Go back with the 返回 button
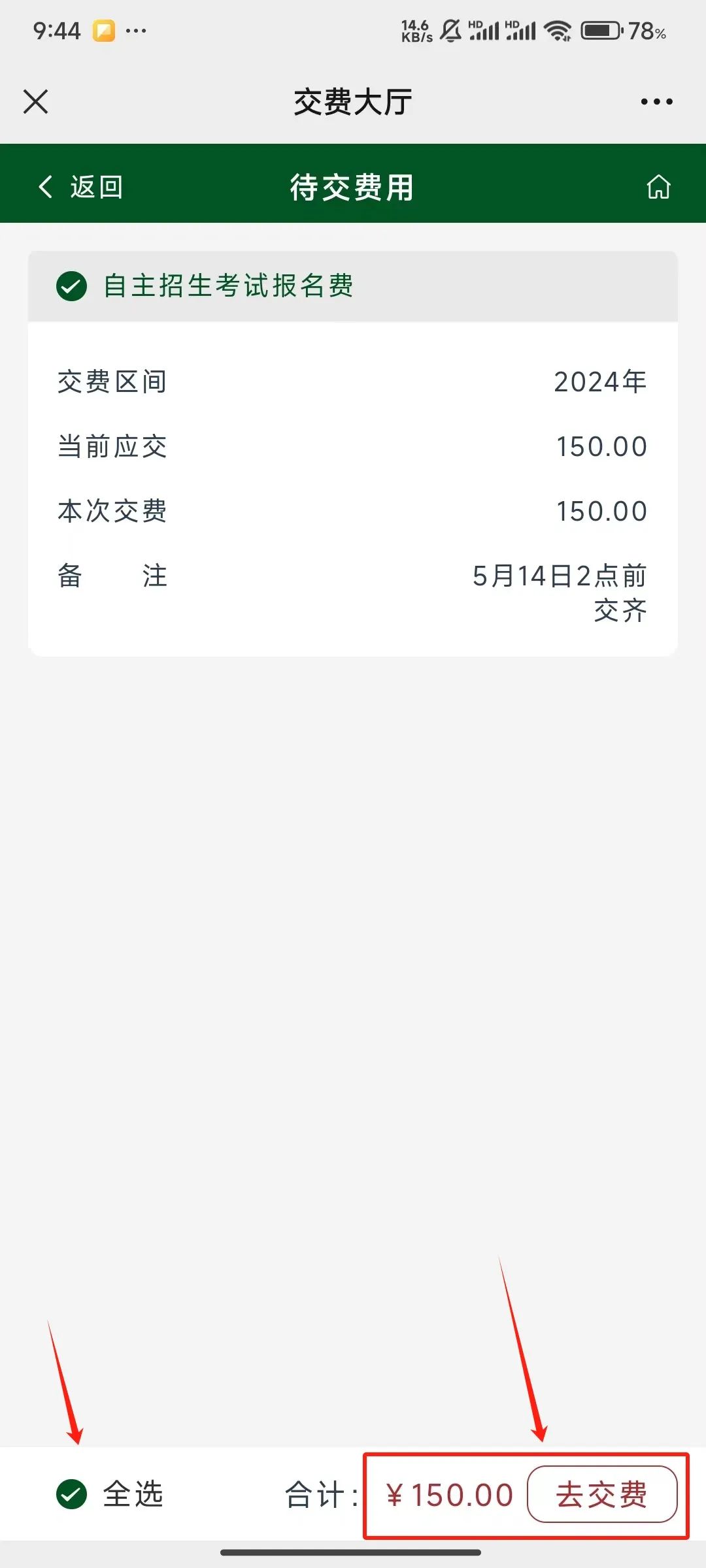The height and width of the screenshot is (1568, 706). (x=81, y=187)
